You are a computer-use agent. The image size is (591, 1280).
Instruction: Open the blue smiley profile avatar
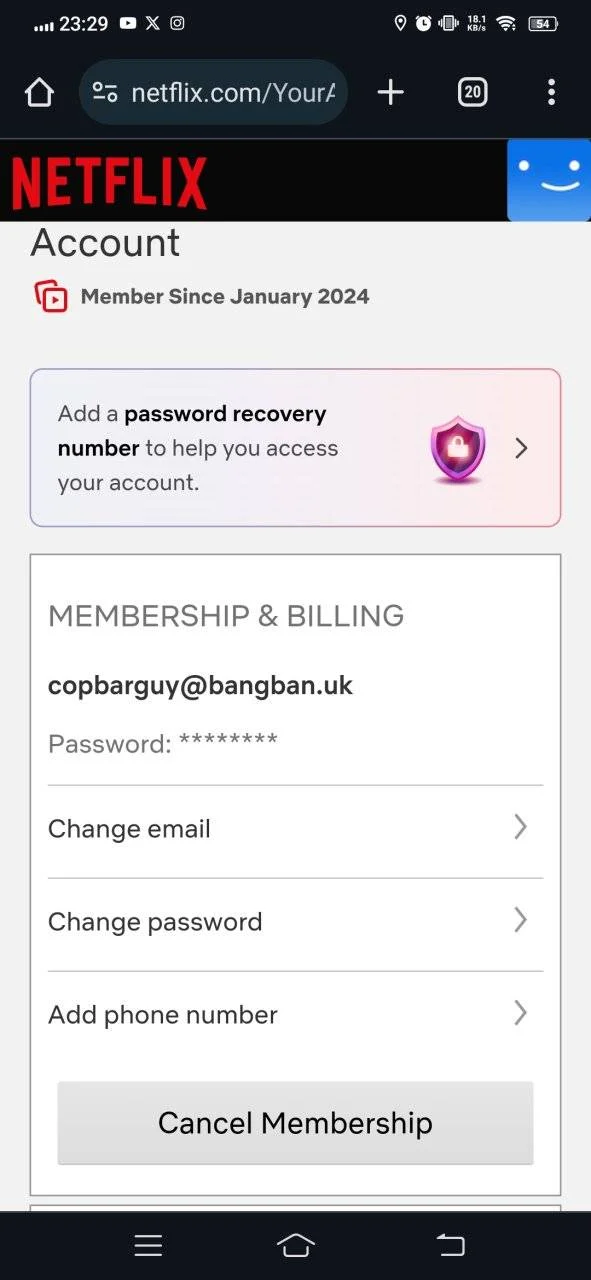click(x=549, y=180)
